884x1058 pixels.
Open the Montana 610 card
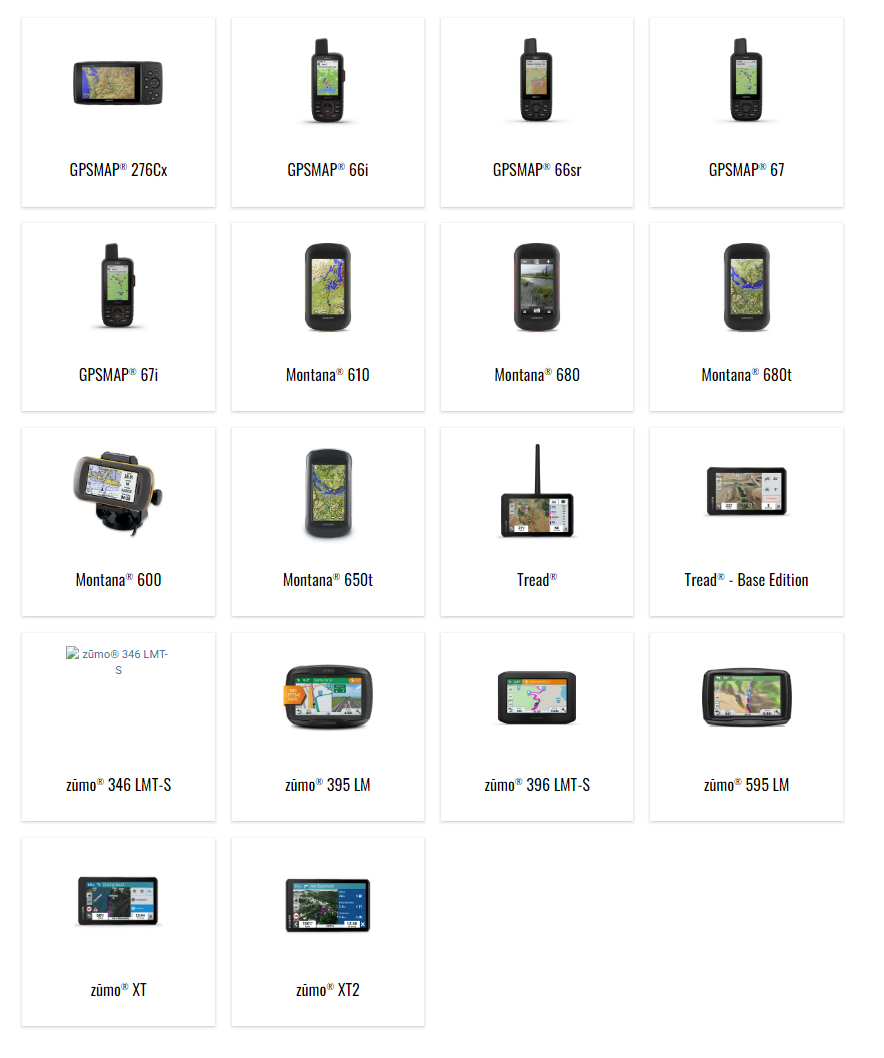point(328,317)
